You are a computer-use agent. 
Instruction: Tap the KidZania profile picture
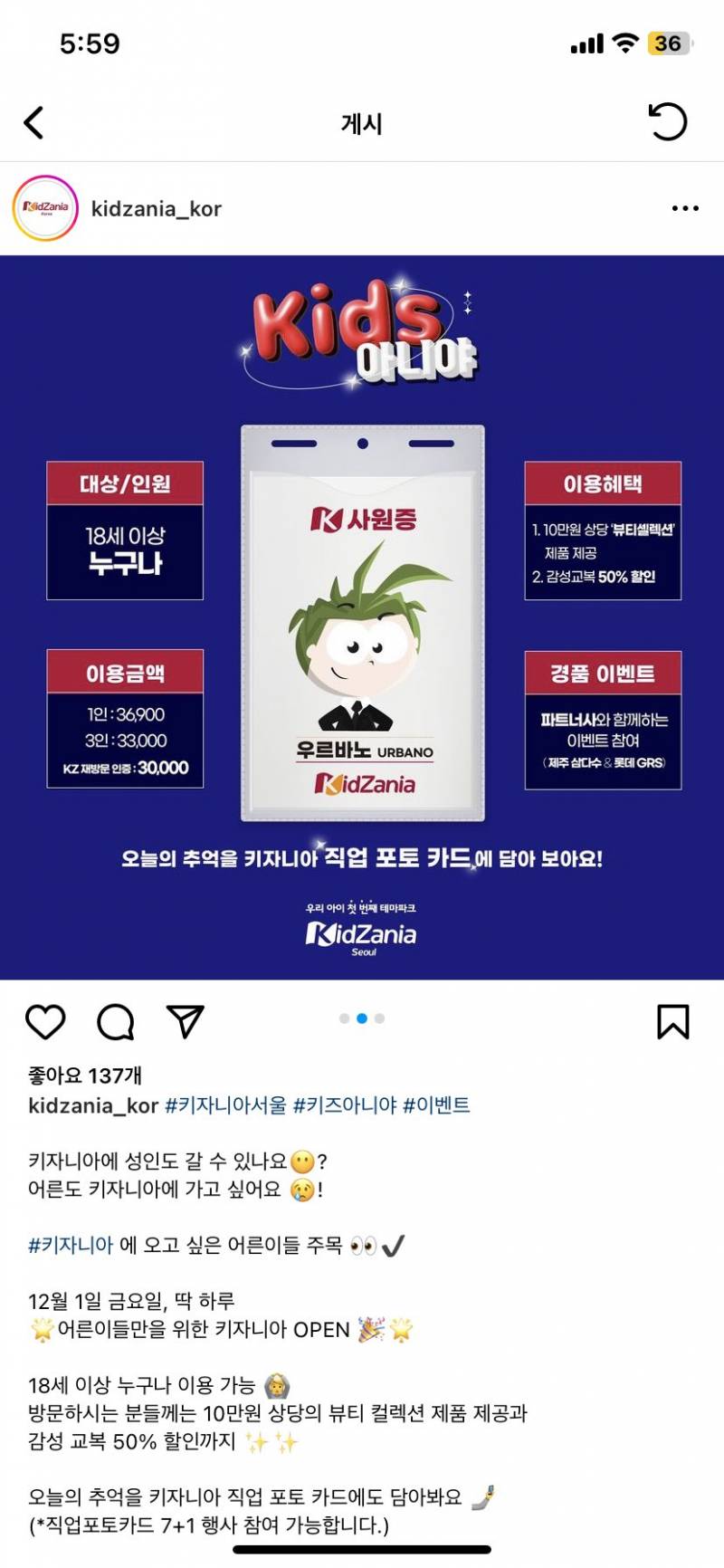pyautogui.click(x=43, y=207)
